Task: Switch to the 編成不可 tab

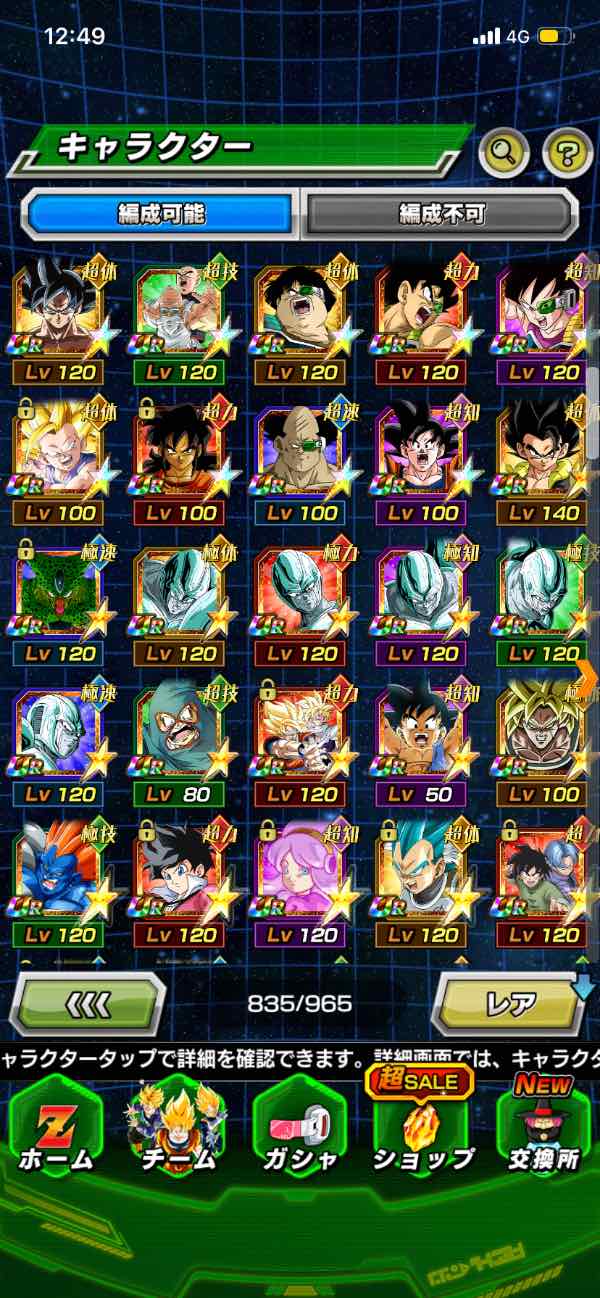Action: (441, 213)
